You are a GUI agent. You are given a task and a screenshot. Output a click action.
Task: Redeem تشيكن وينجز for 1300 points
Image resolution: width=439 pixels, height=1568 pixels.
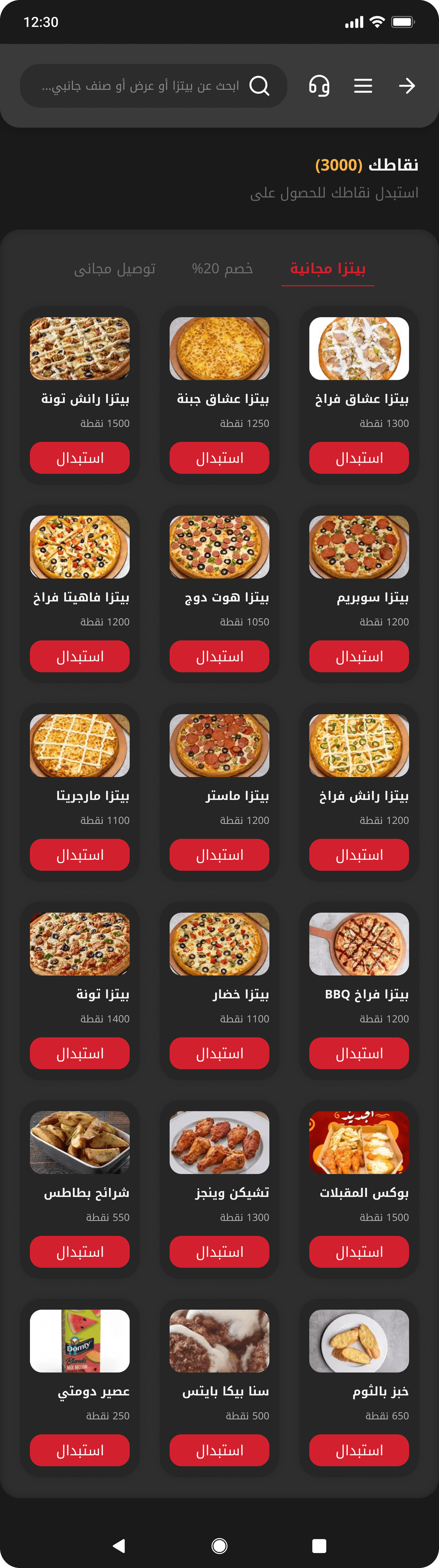(219, 1252)
